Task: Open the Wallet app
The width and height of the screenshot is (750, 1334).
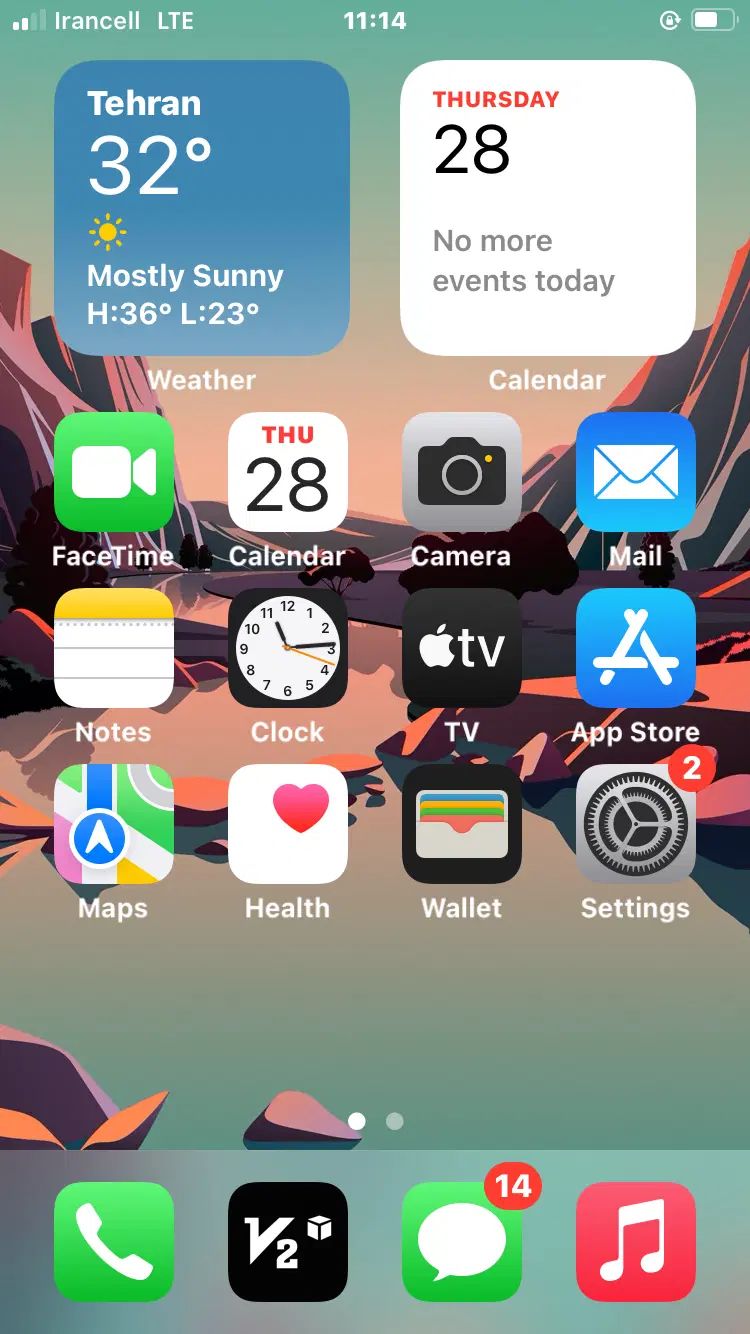Action: pyautogui.click(x=461, y=824)
